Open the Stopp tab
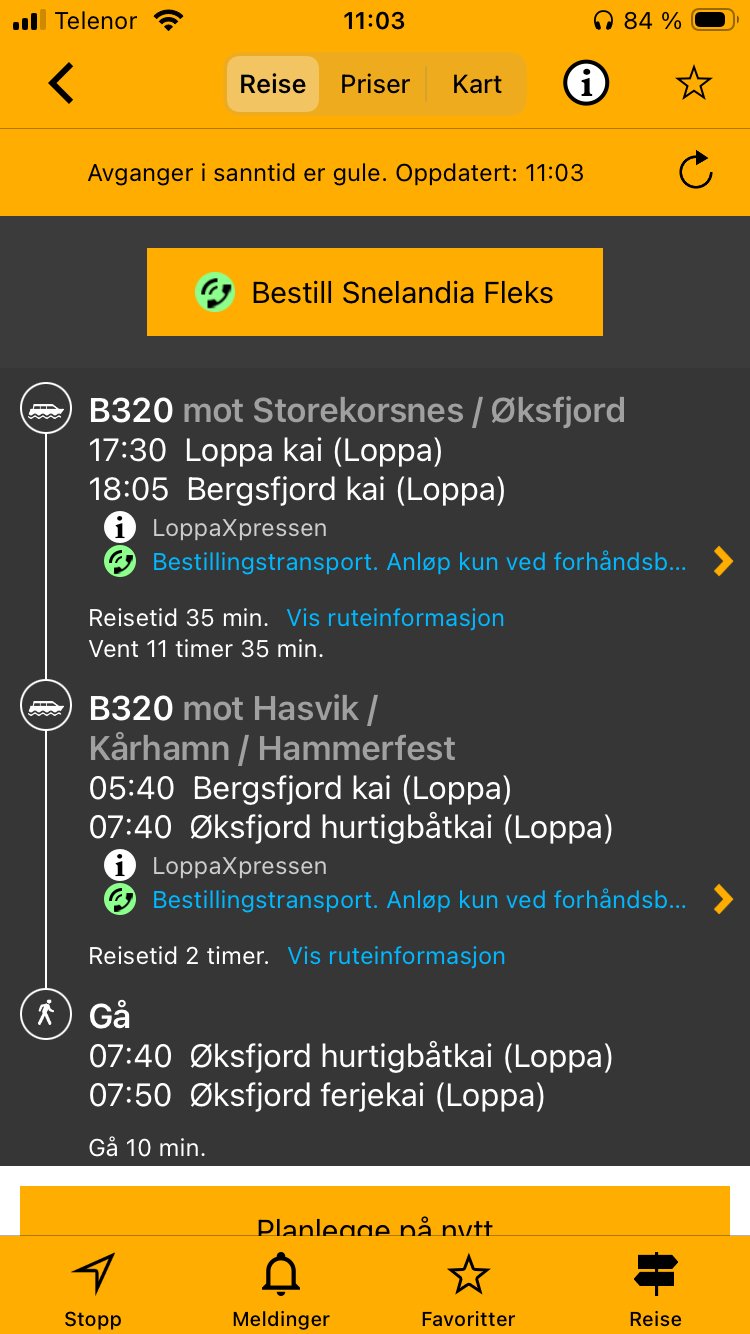750x1334 pixels. tap(93, 1290)
